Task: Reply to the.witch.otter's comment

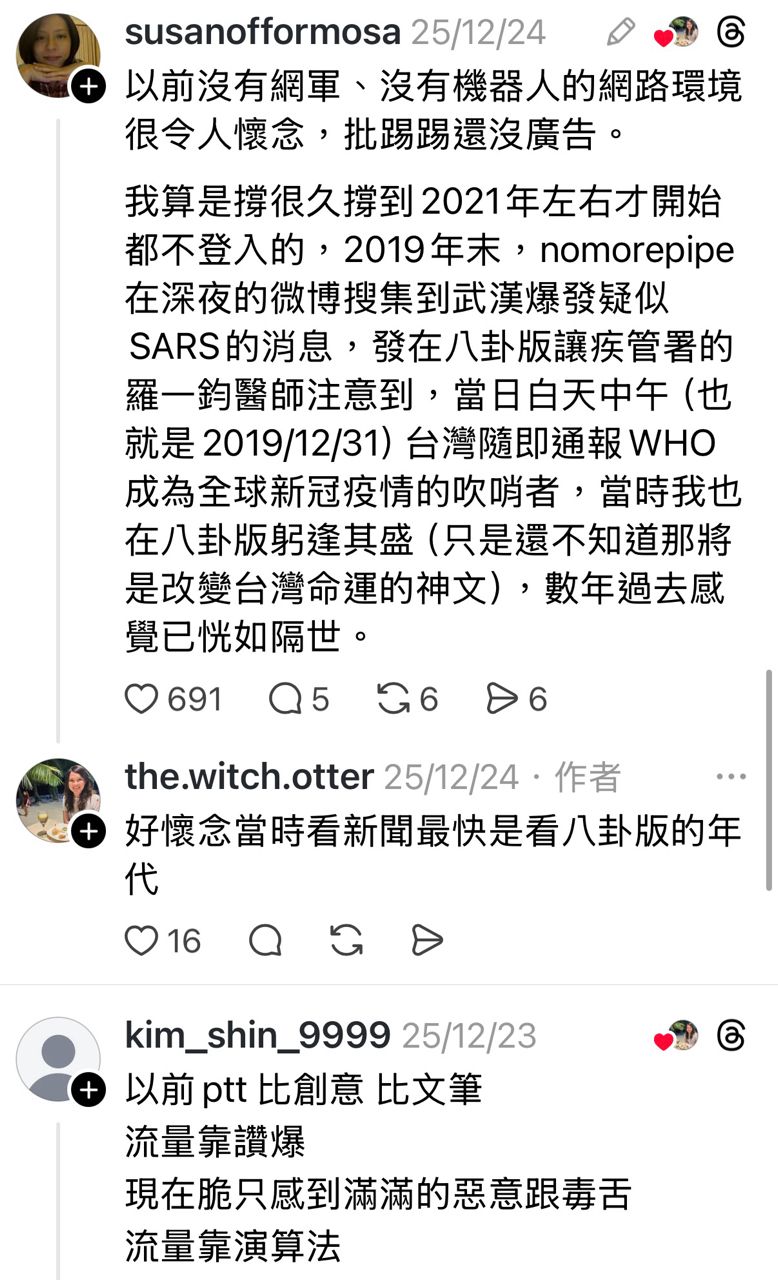Action: click(x=265, y=940)
